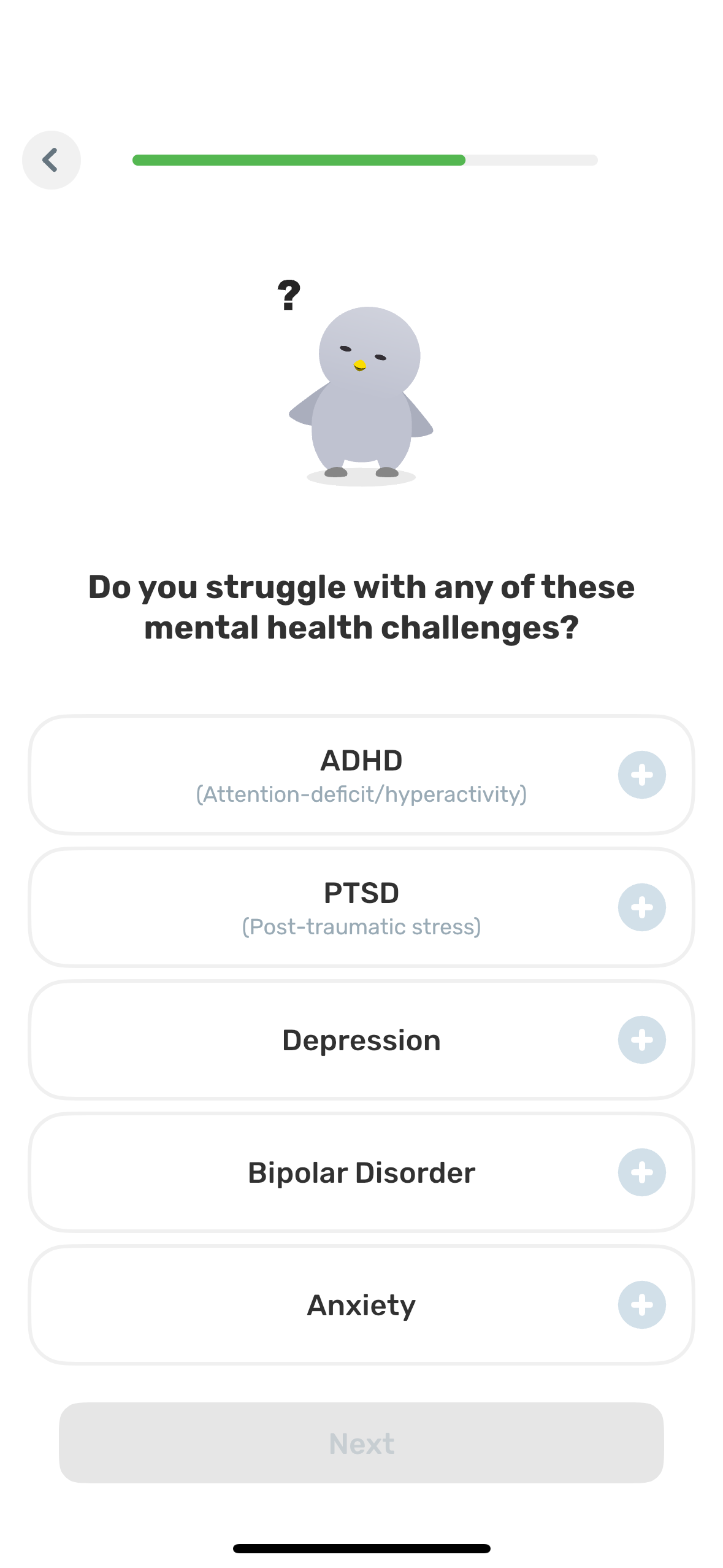Tap the mental health challenges question heading
Screen dimensions: 723x1568
coord(361,606)
